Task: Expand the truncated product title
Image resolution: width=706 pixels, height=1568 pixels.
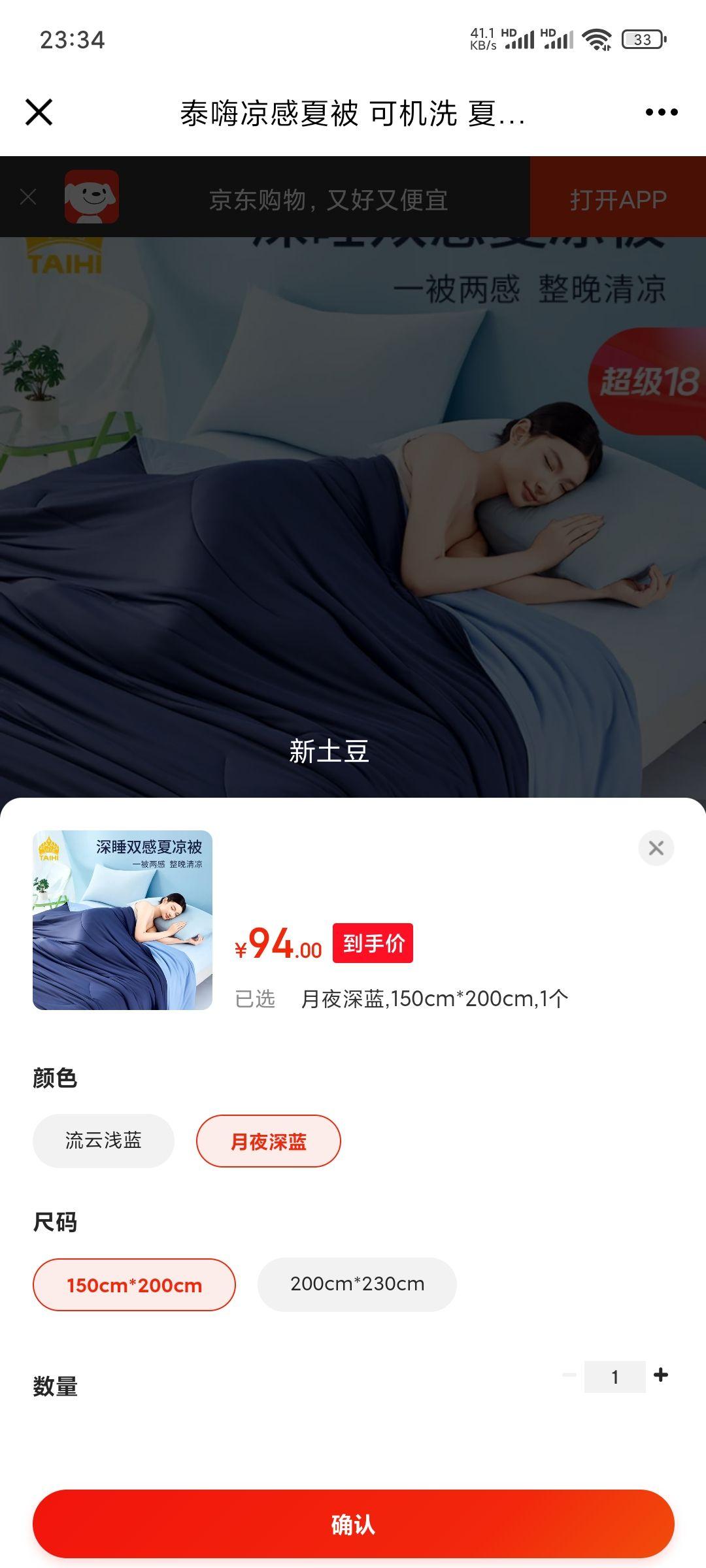Action: pyautogui.click(x=353, y=112)
